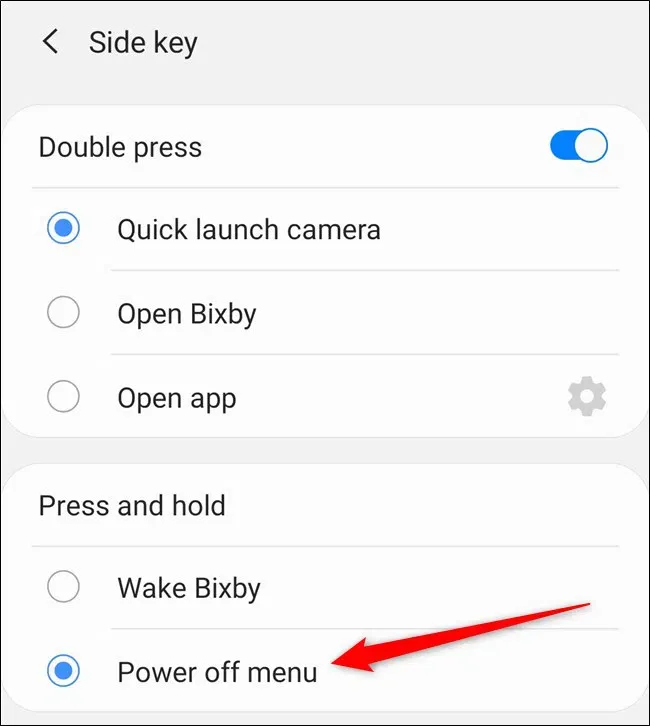Viewport: 650px width, 726px height.
Task: Go back from Side key settings
Action: click(x=50, y=43)
